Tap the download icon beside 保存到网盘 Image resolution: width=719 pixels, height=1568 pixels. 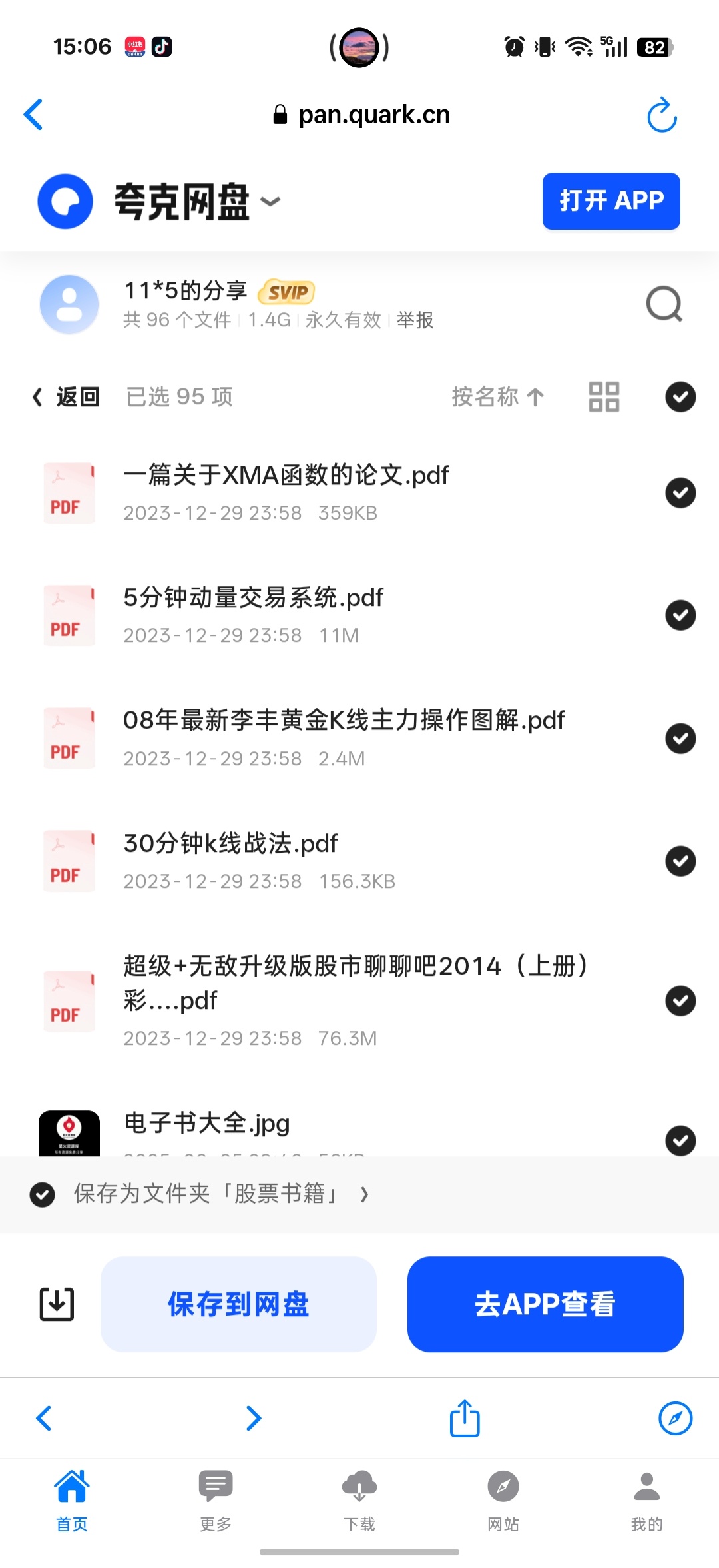[x=57, y=1304]
